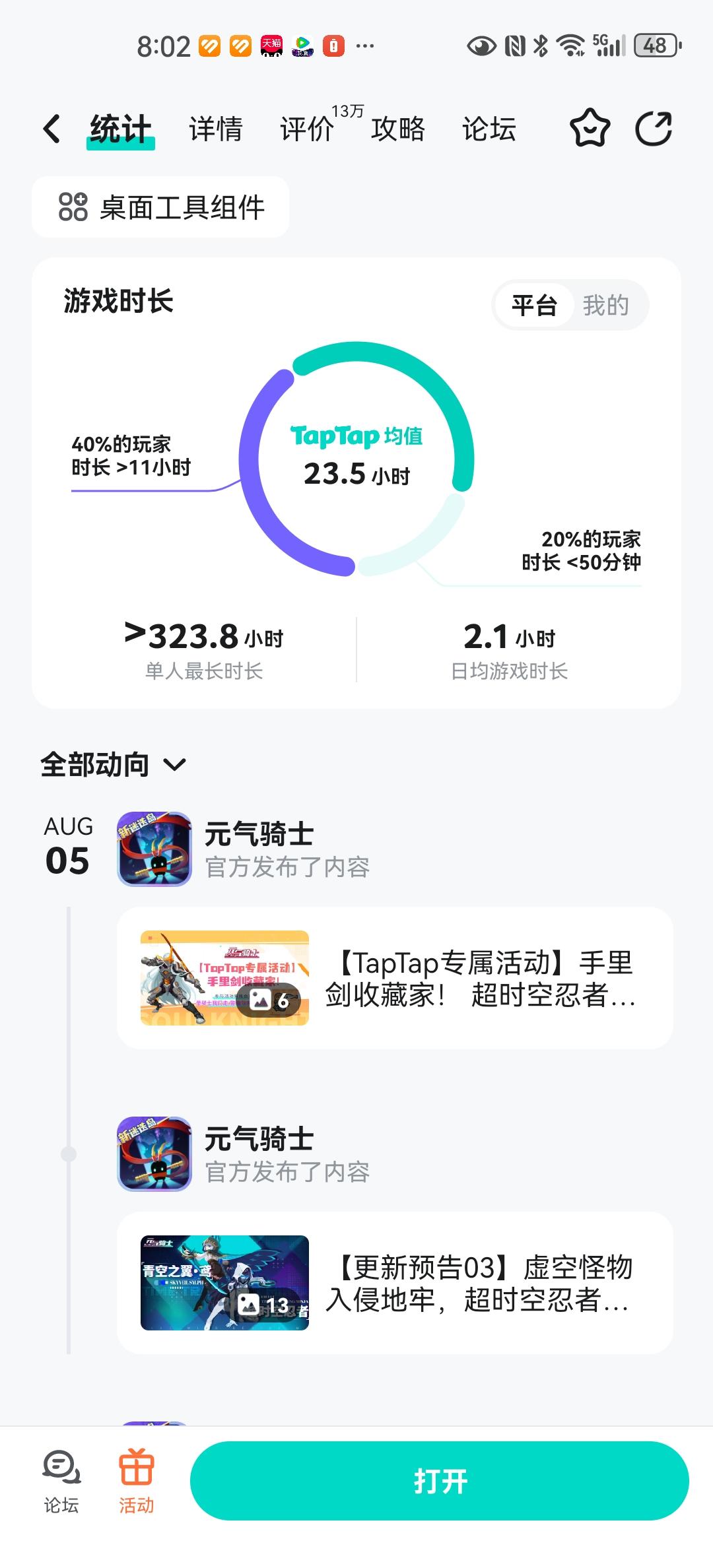Select 平台 in the playtime toggle
The width and height of the screenshot is (713, 1568).
click(534, 306)
